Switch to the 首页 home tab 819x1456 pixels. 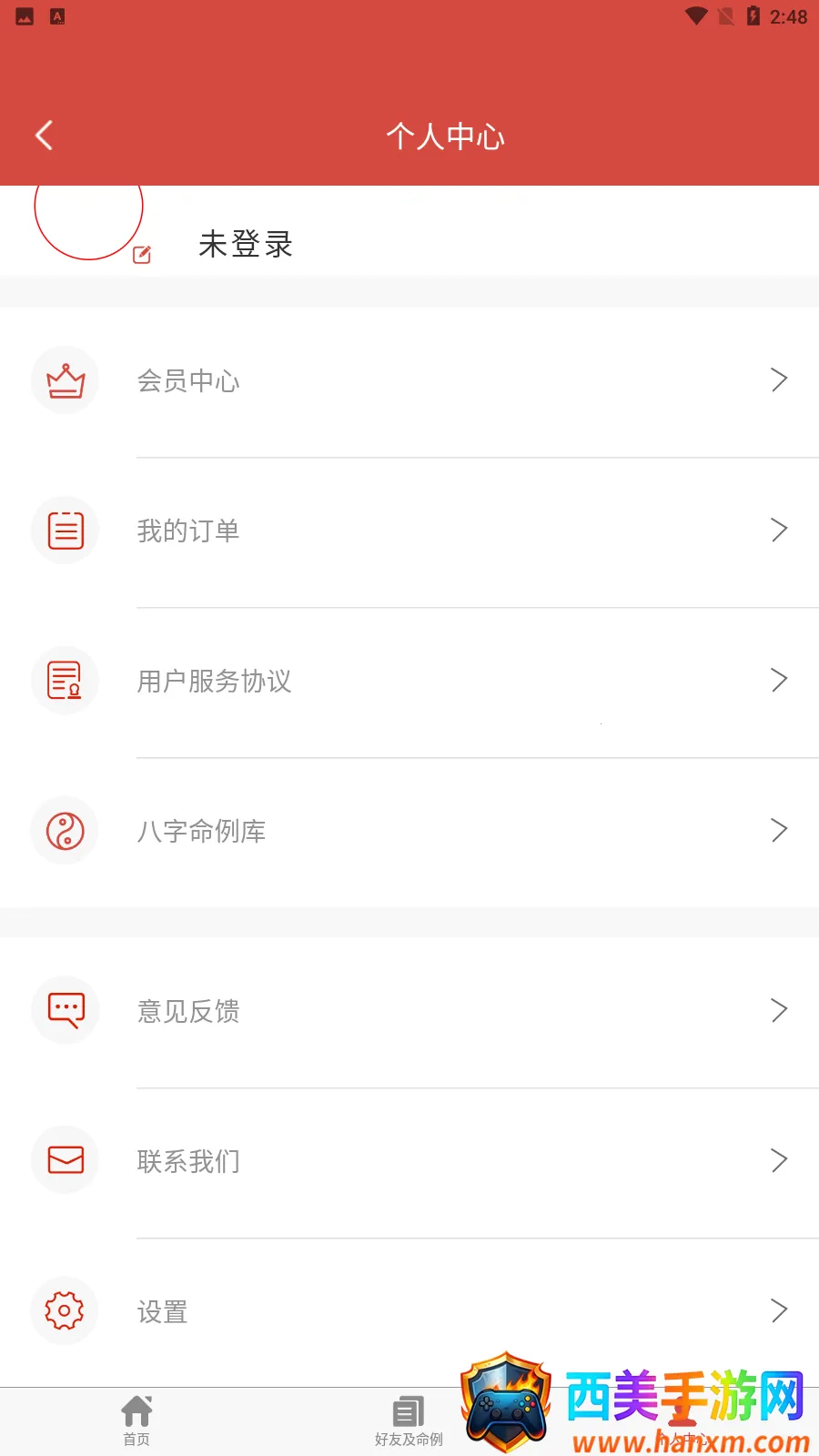point(136,1421)
